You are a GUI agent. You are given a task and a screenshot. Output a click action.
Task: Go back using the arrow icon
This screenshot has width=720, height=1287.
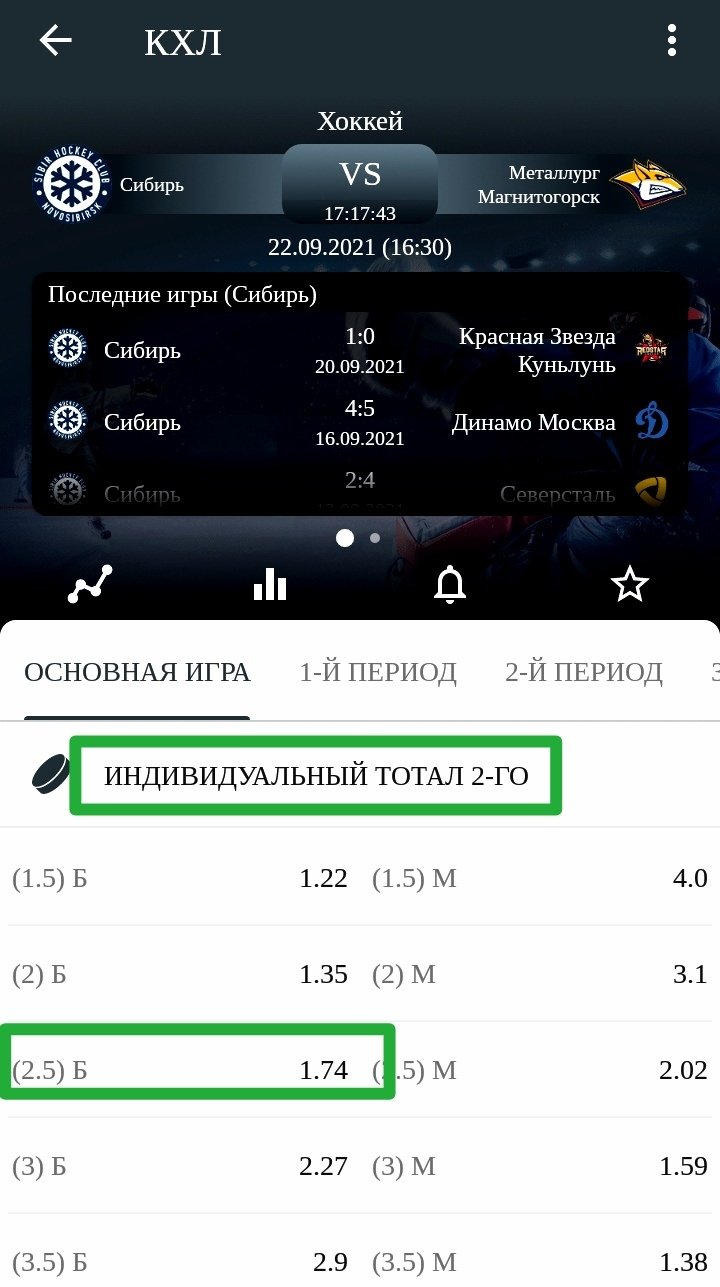click(56, 41)
